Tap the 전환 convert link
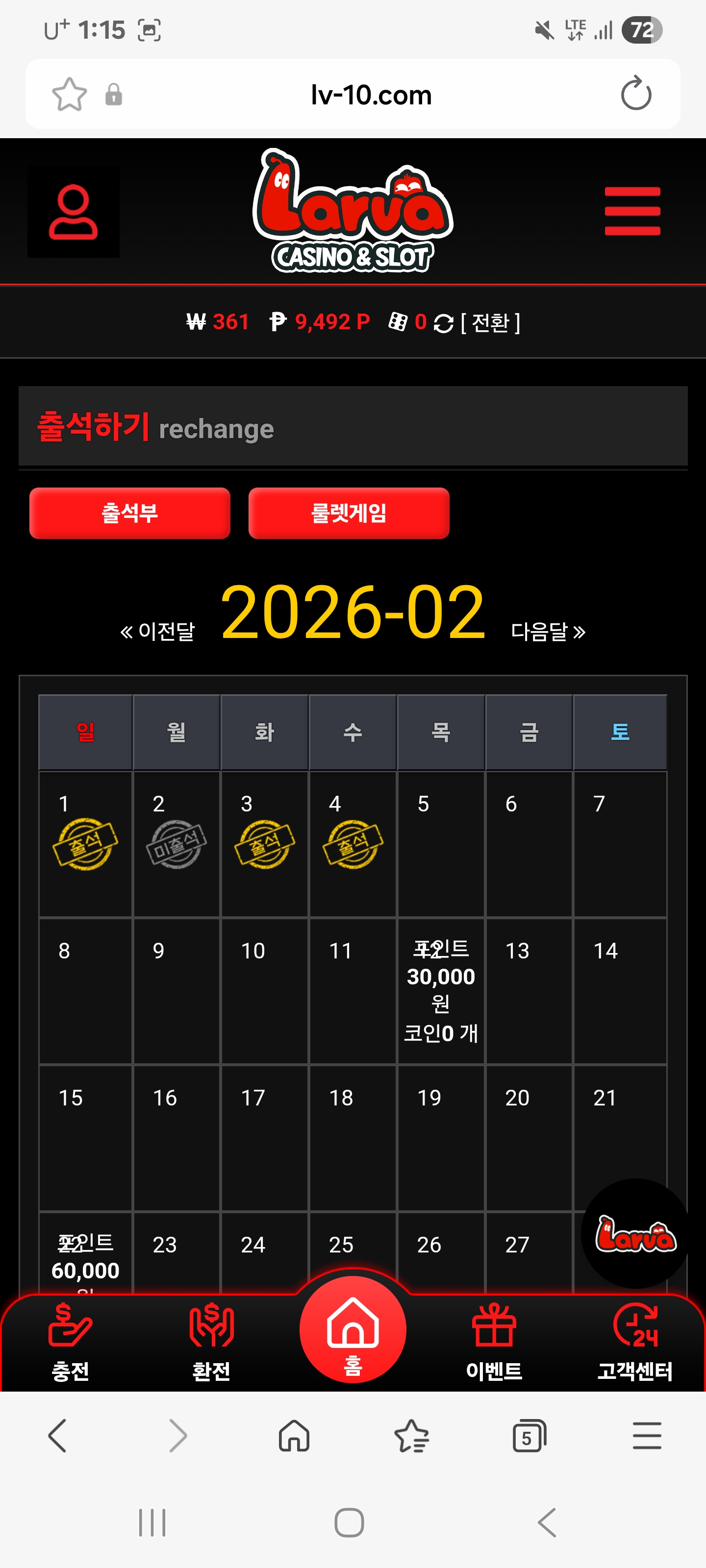 click(490, 322)
